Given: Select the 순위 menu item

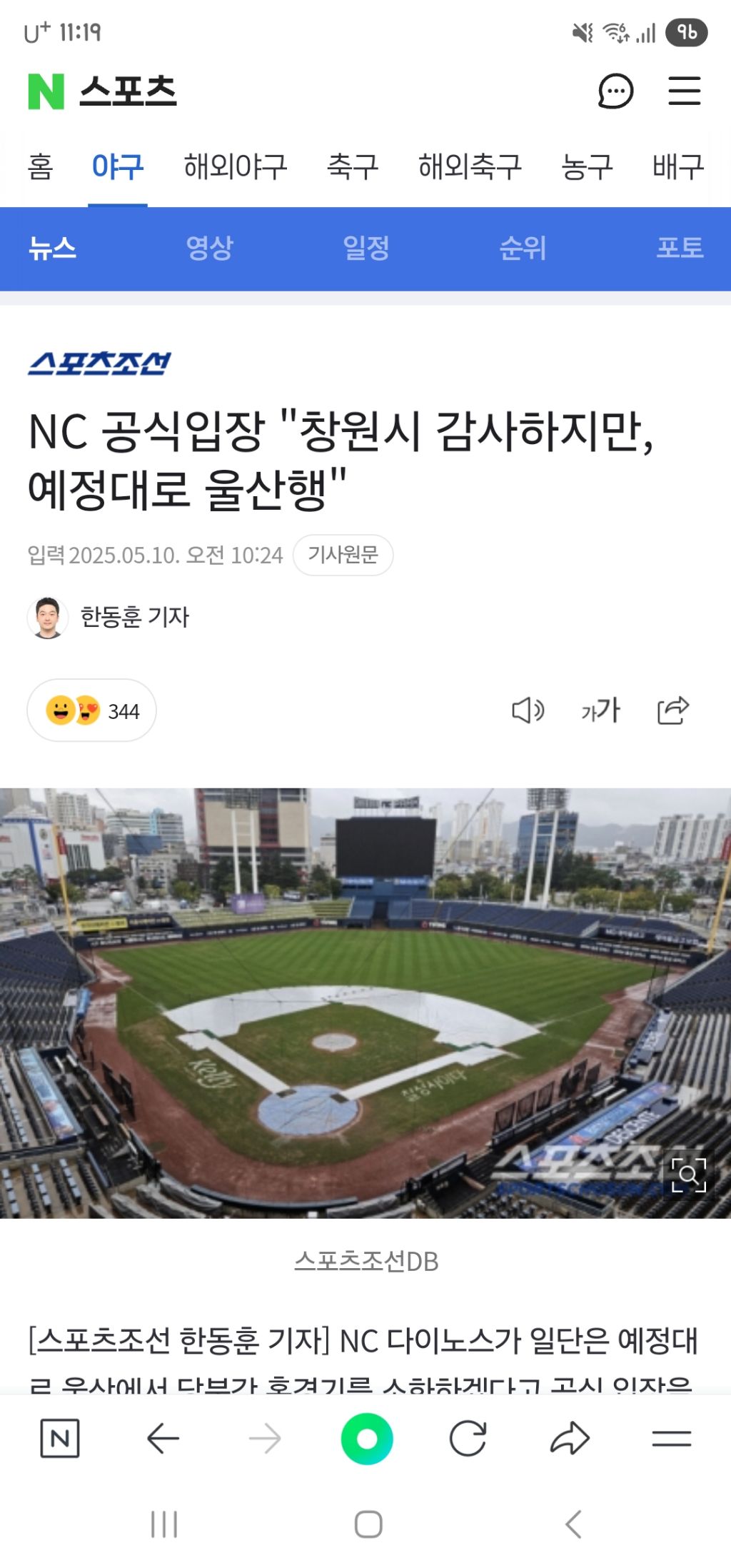Looking at the screenshot, I should (523, 249).
